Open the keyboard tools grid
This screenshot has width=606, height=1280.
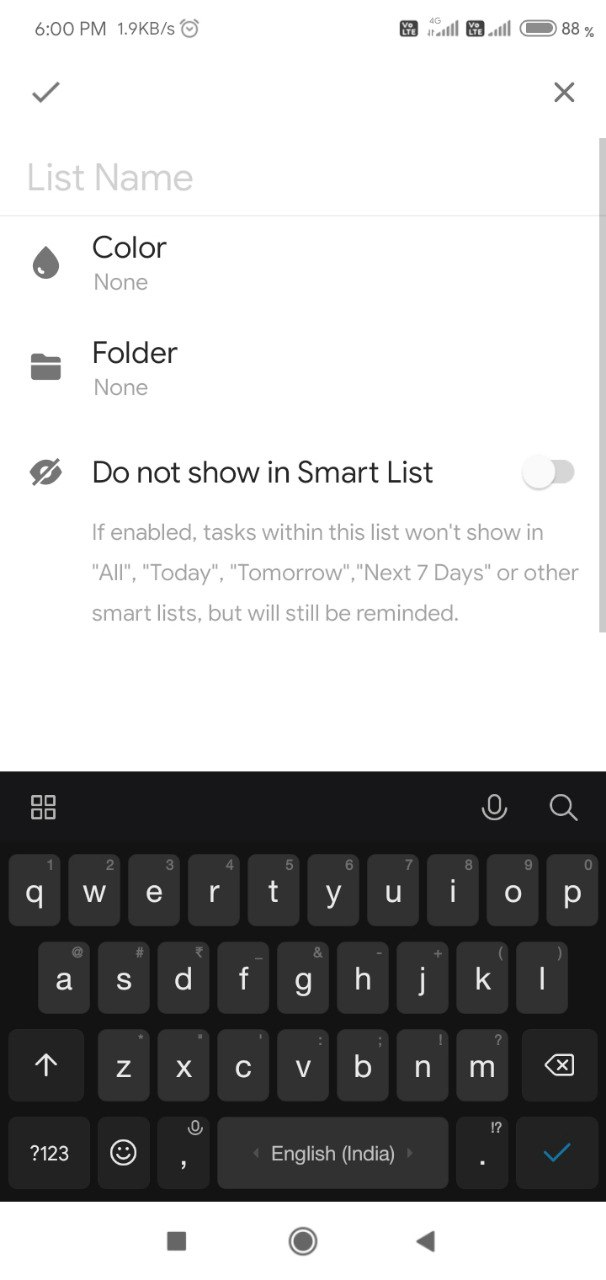pos(43,807)
